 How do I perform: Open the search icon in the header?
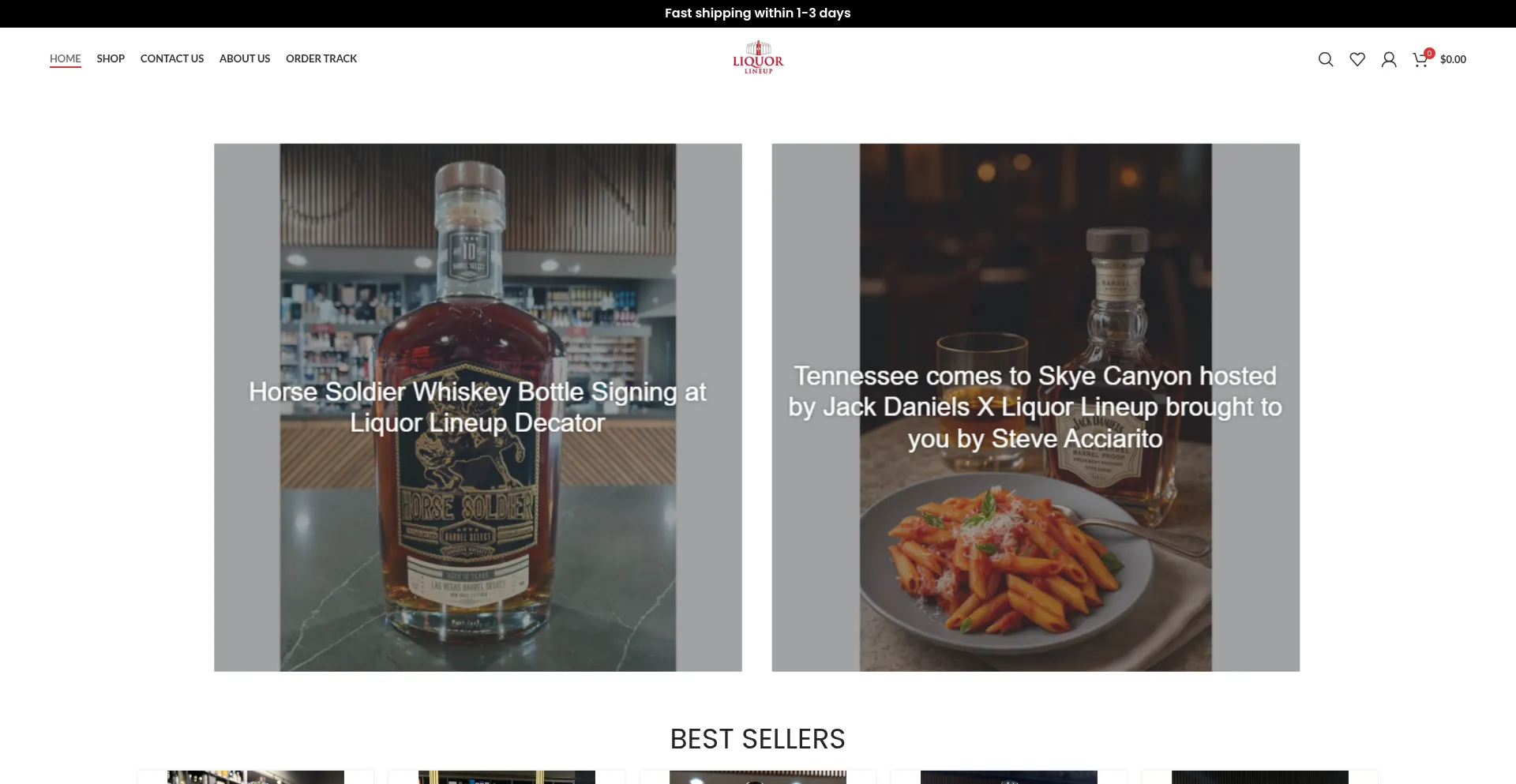click(1326, 59)
